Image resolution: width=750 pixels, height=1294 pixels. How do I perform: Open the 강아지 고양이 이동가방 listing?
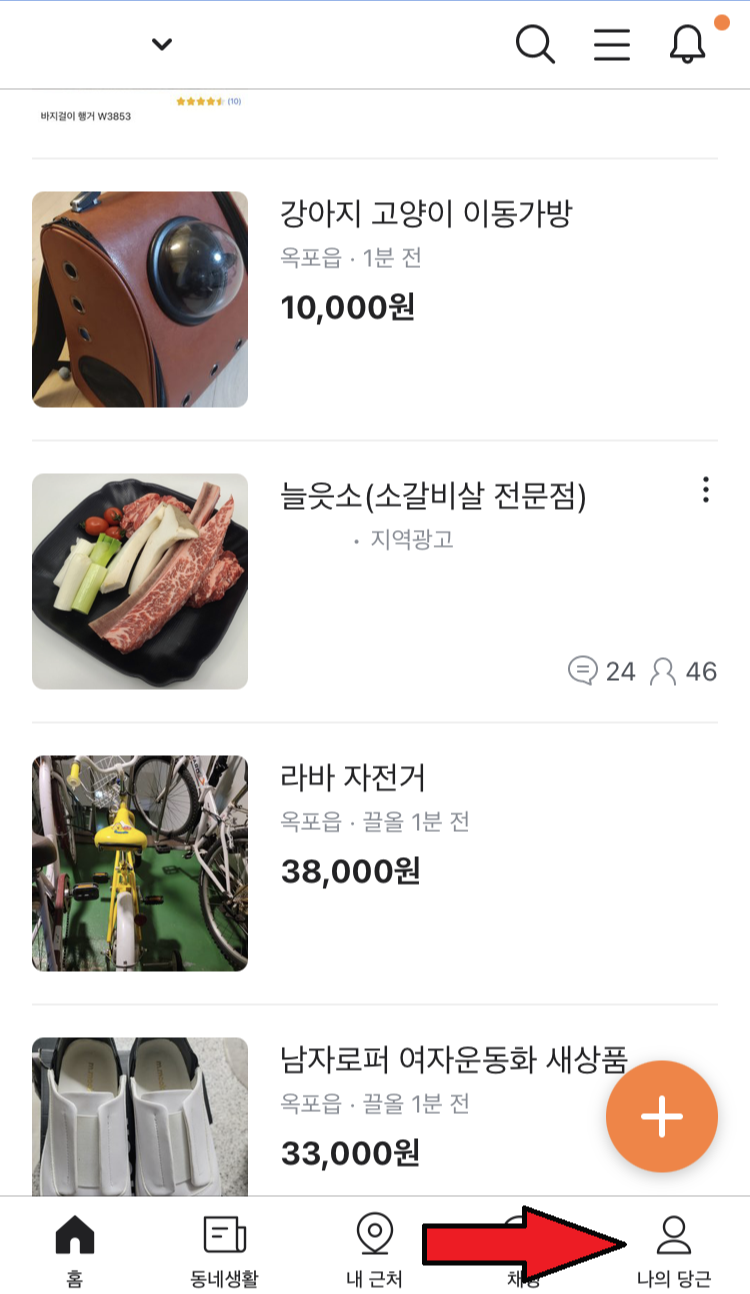tap(426, 214)
